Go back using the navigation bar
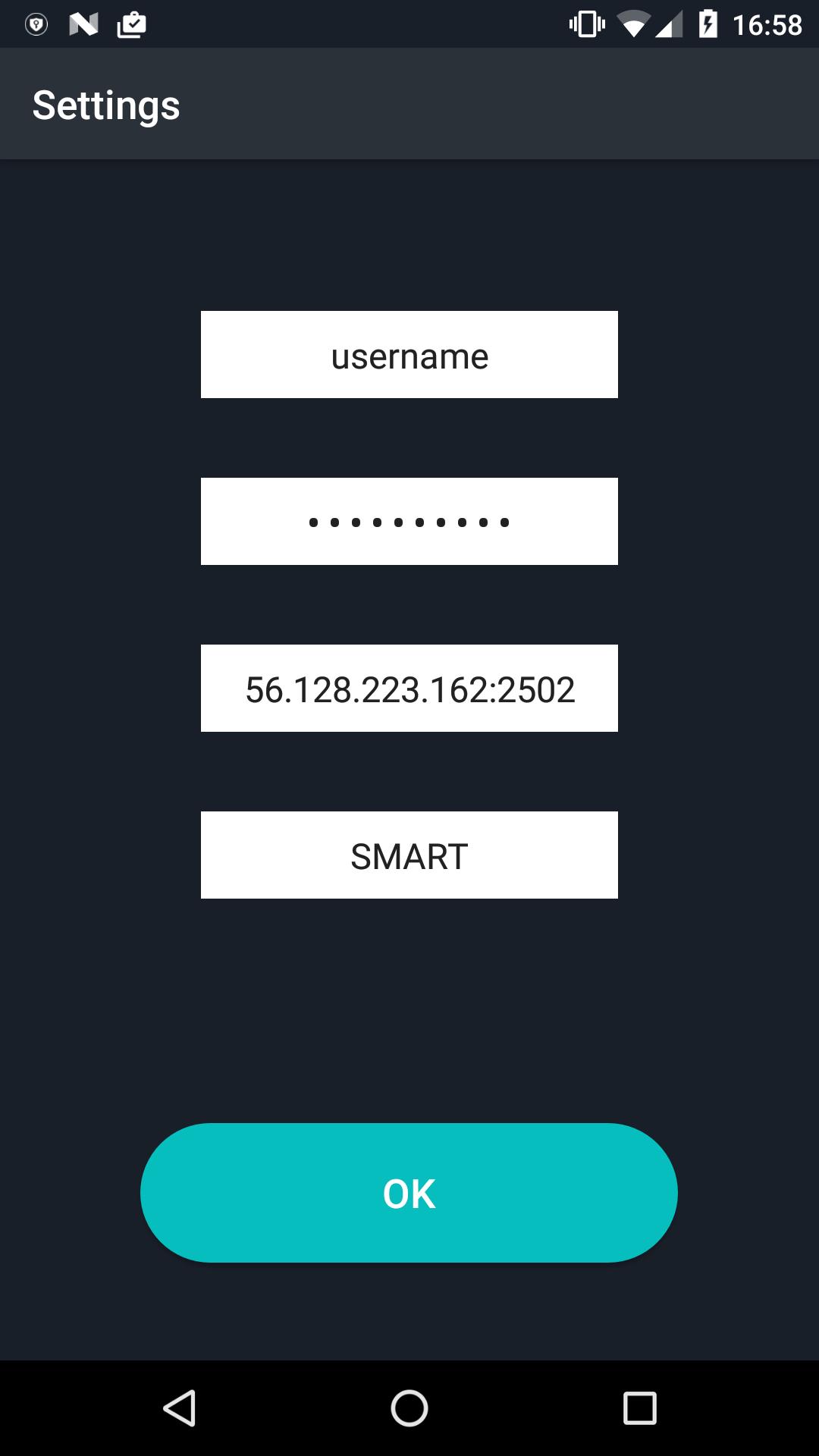This screenshot has width=819, height=1456. [180, 1408]
